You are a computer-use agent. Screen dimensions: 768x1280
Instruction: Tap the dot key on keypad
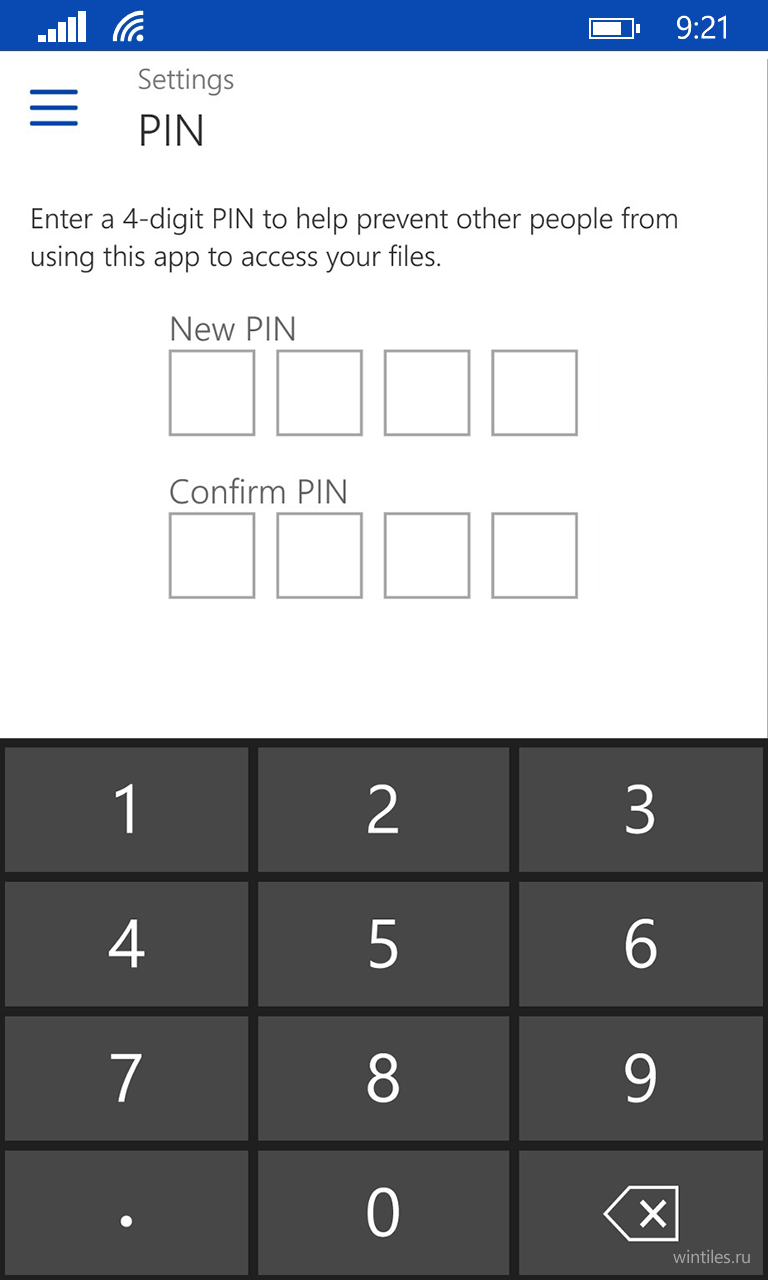[x=126, y=1212]
